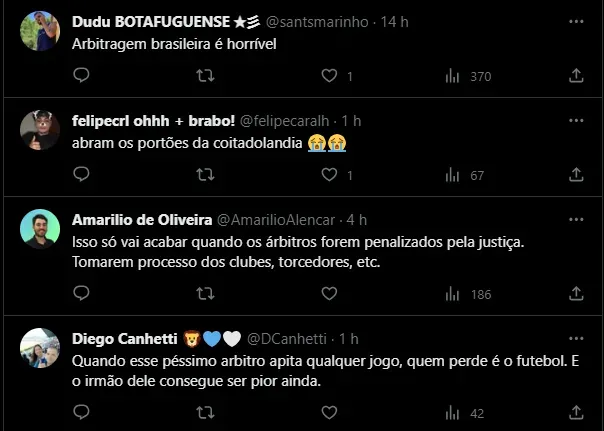Viewport: 604px width, 431px height.
Task: Share Dudu BOTAFUGUENSE's tweet
Action: 576,76
